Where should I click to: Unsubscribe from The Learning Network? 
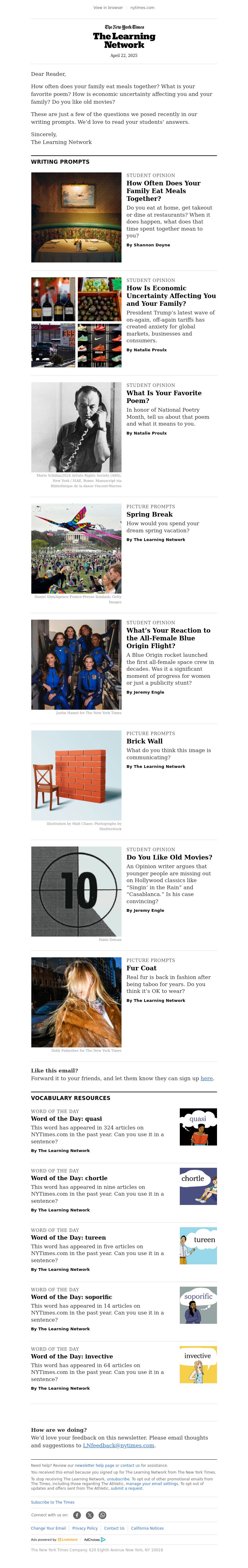[x=118, y=1479]
